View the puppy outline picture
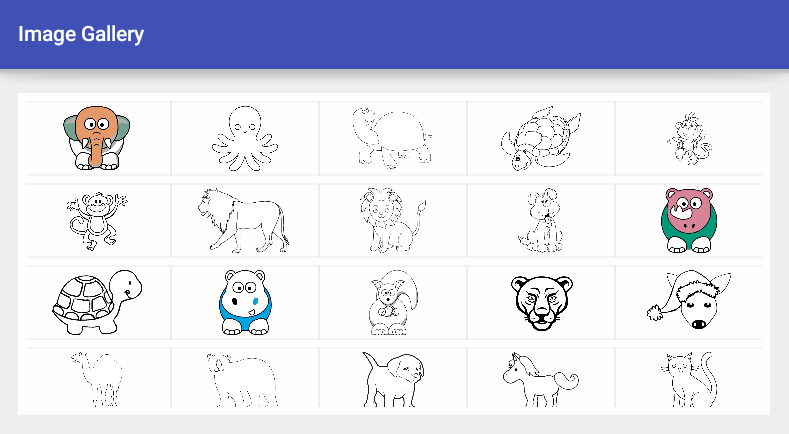The width and height of the screenshot is (789, 434). [x=392, y=378]
